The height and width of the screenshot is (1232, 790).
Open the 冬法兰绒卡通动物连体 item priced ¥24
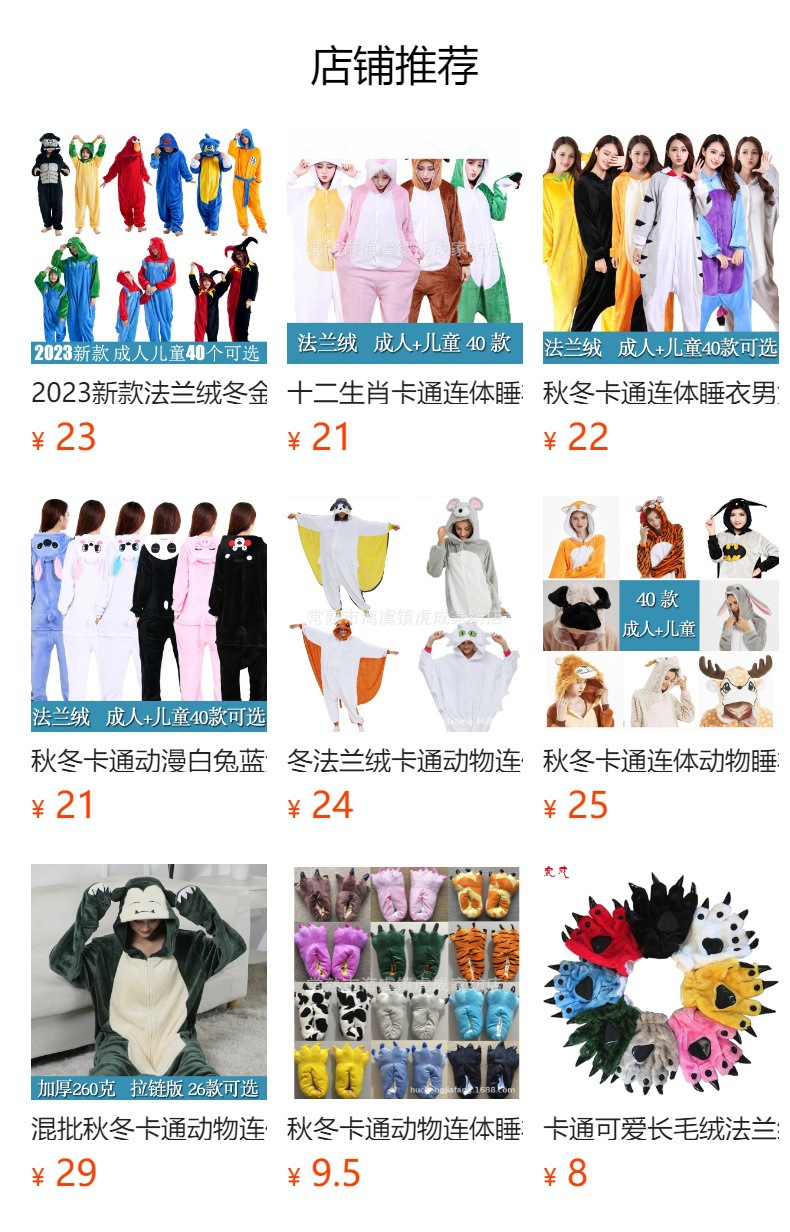pyautogui.click(x=404, y=614)
